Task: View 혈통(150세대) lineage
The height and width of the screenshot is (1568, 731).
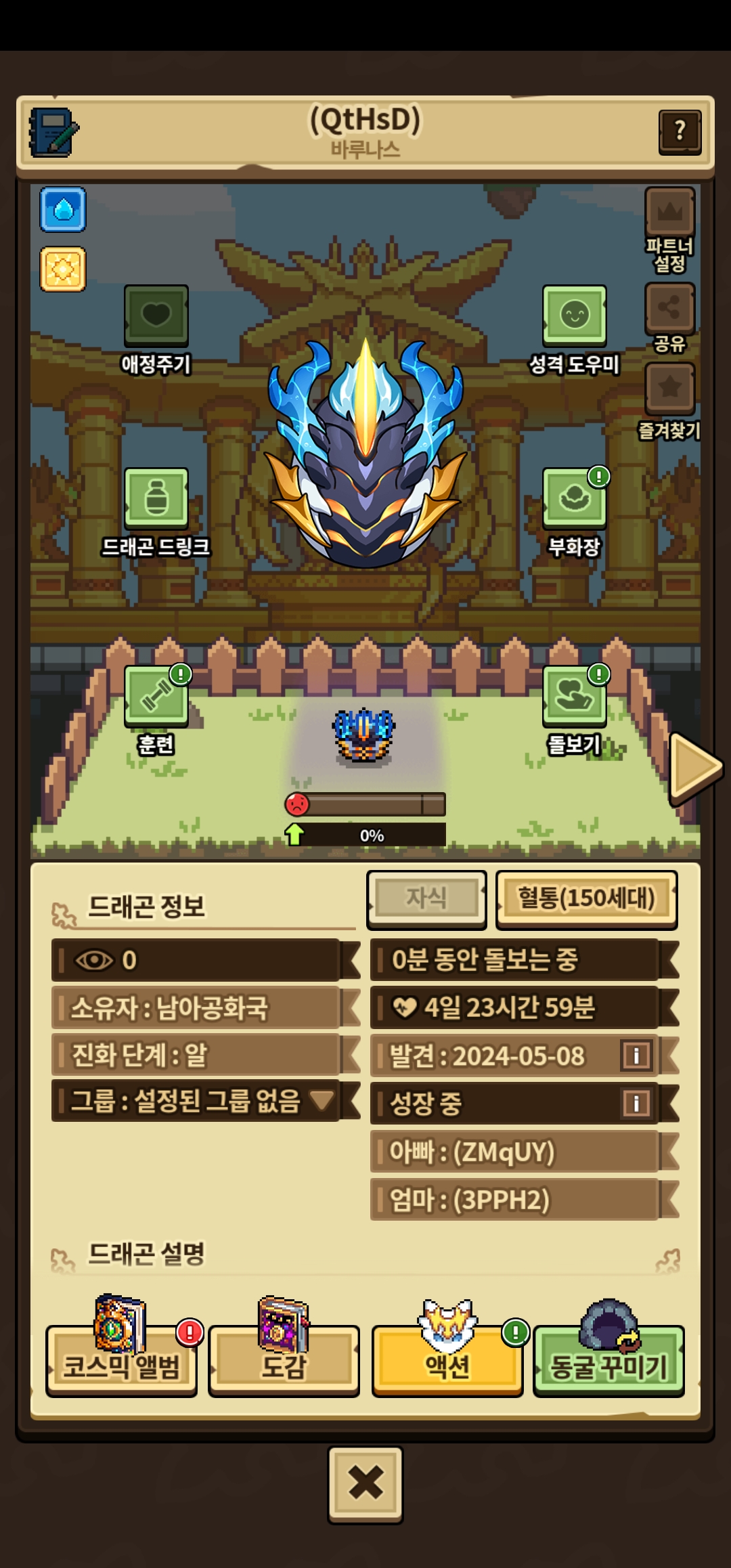Action: coord(586,898)
